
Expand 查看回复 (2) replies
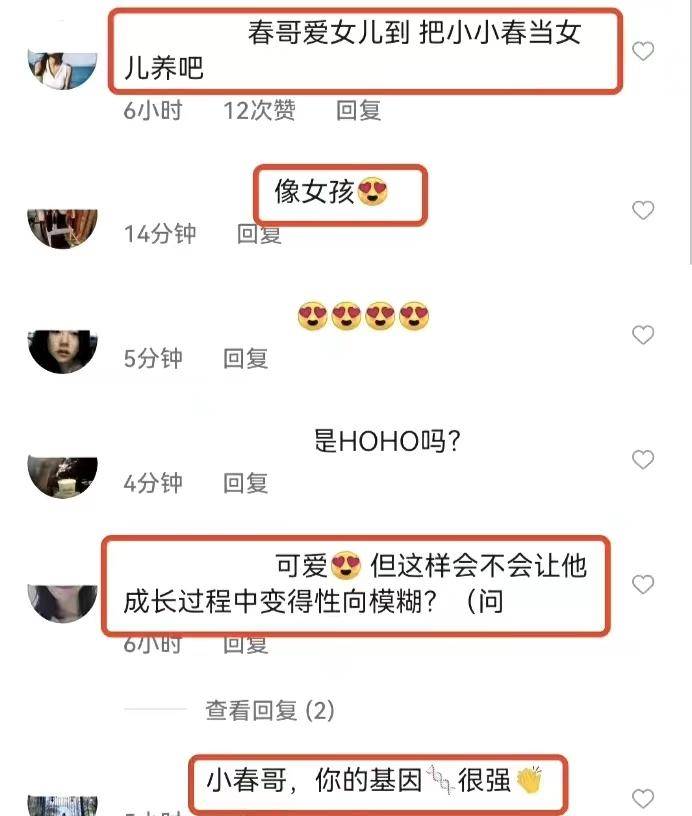[269, 710]
